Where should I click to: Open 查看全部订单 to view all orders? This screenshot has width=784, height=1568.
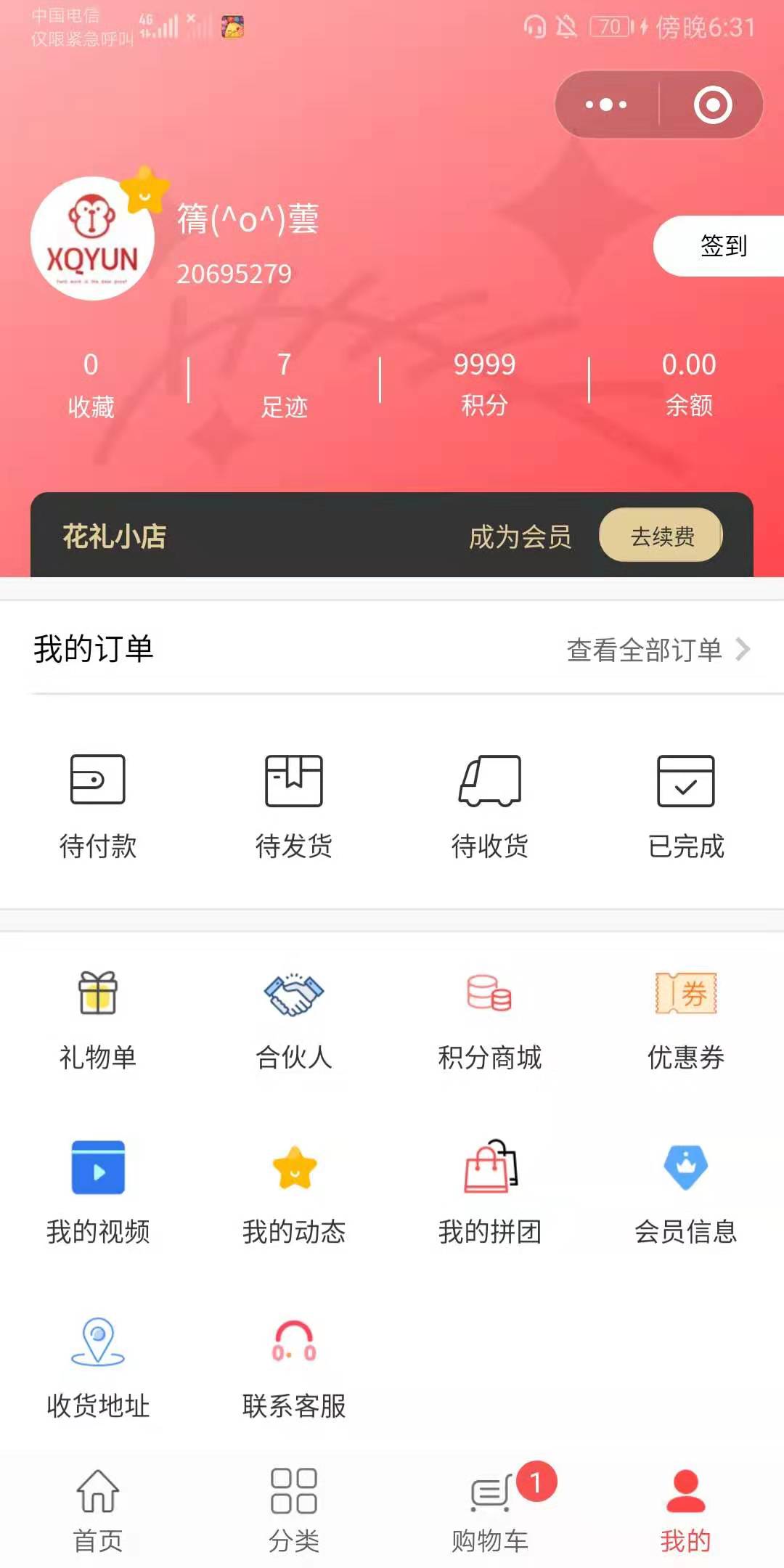tap(658, 649)
